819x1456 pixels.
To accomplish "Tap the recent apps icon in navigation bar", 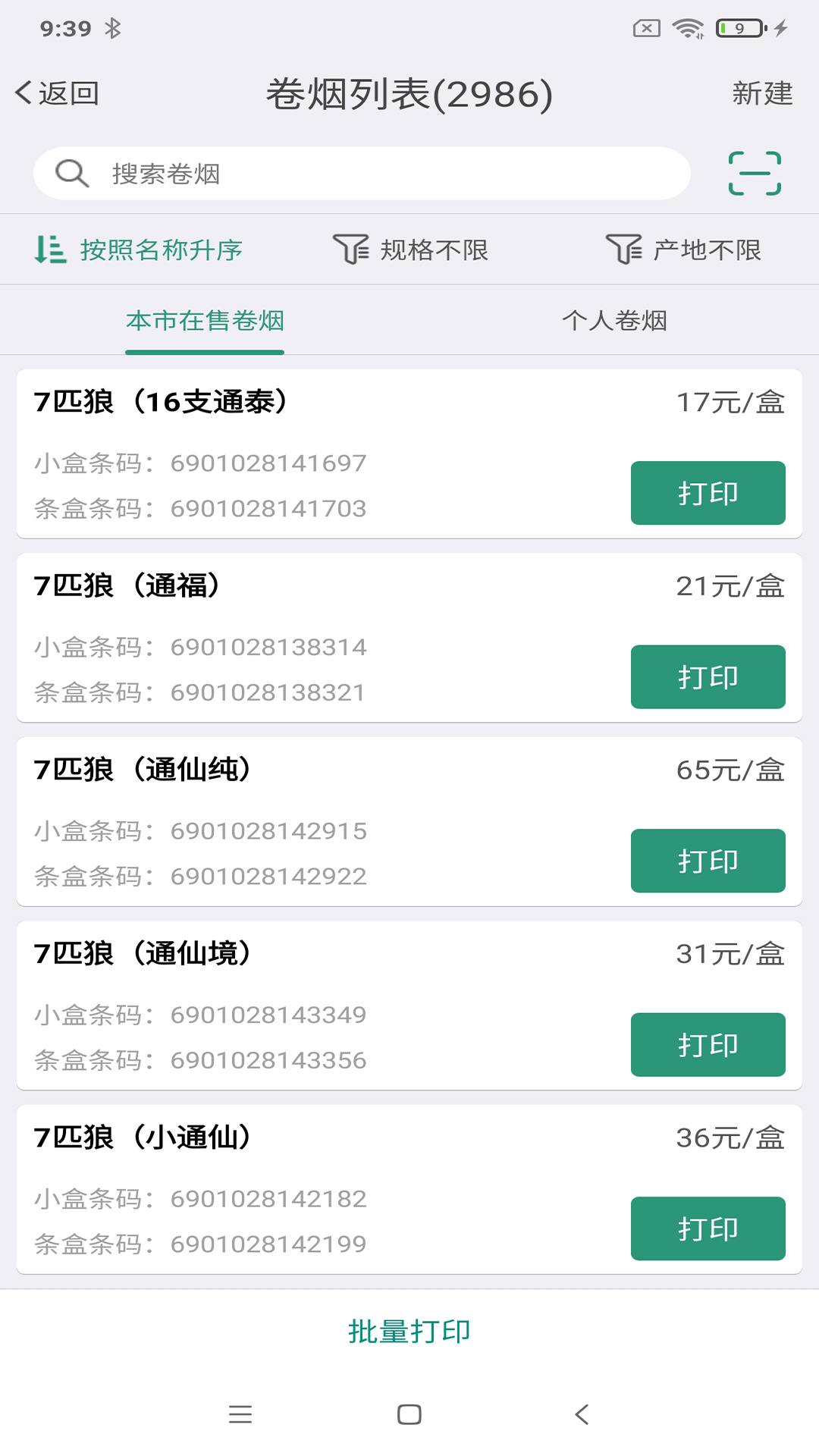I will pyautogui.click(x=240, y=1414).
